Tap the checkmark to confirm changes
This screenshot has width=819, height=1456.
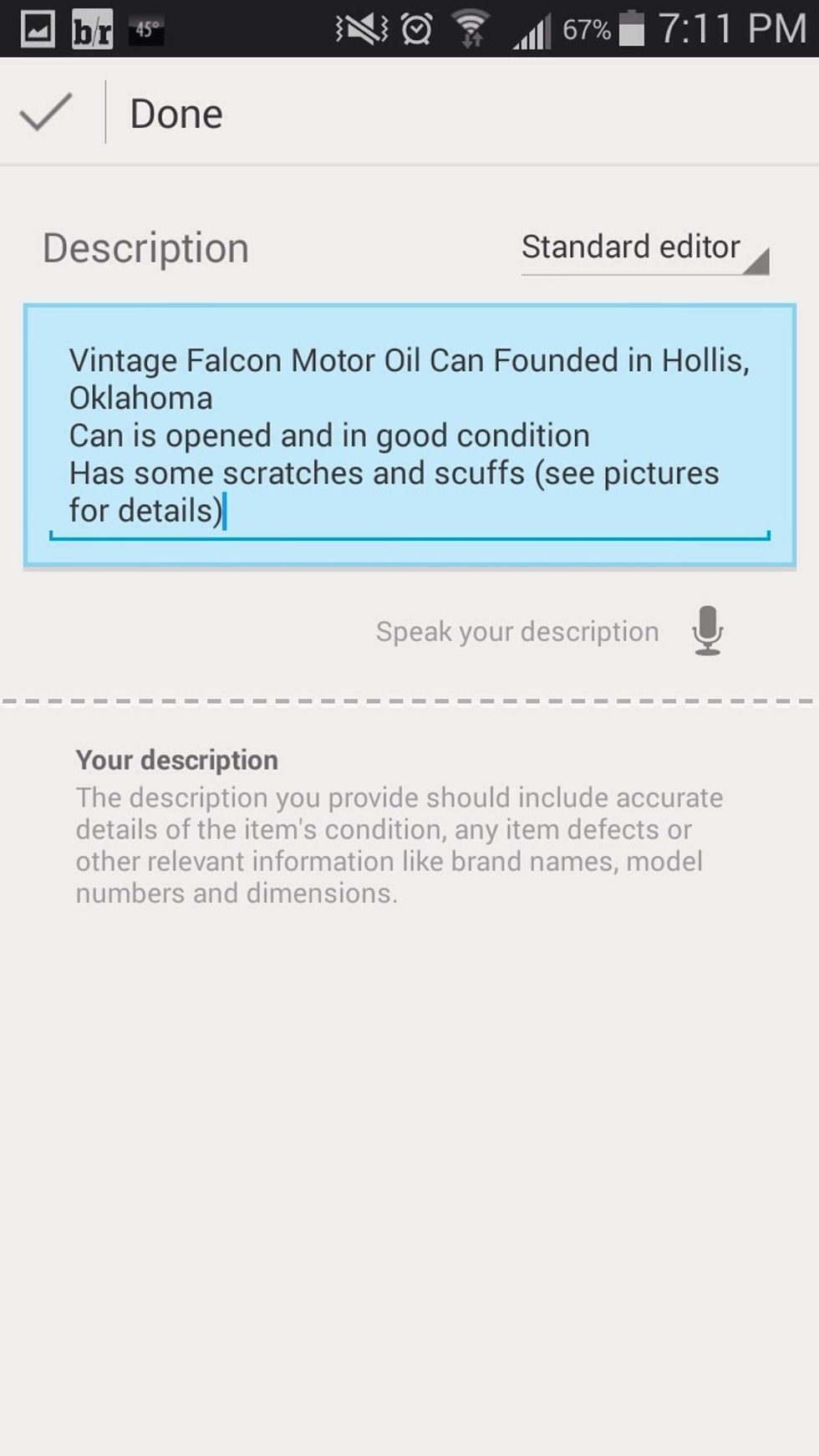[x=46, y=113]
